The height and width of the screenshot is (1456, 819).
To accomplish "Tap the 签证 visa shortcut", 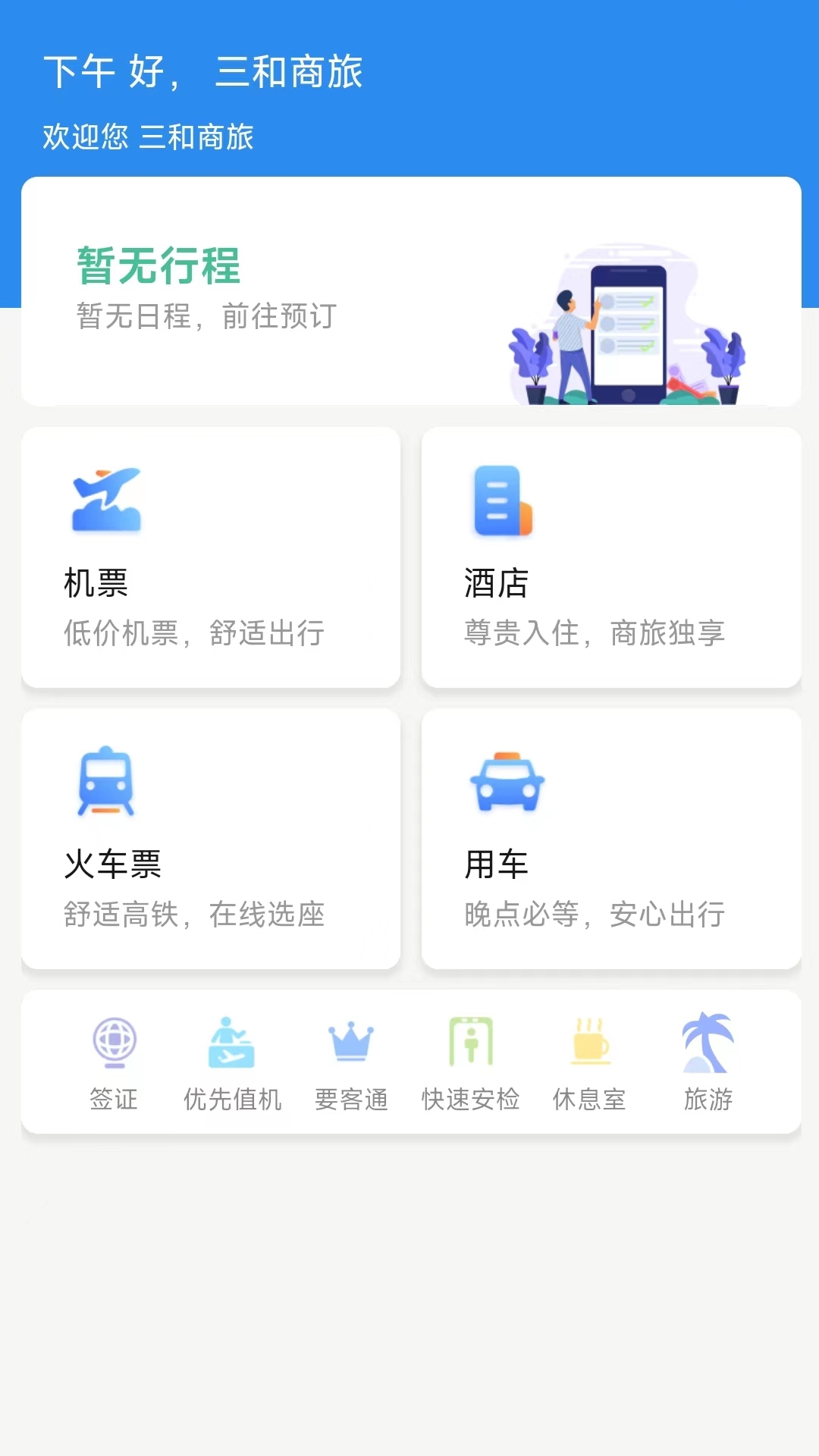I will point(114,1062).
